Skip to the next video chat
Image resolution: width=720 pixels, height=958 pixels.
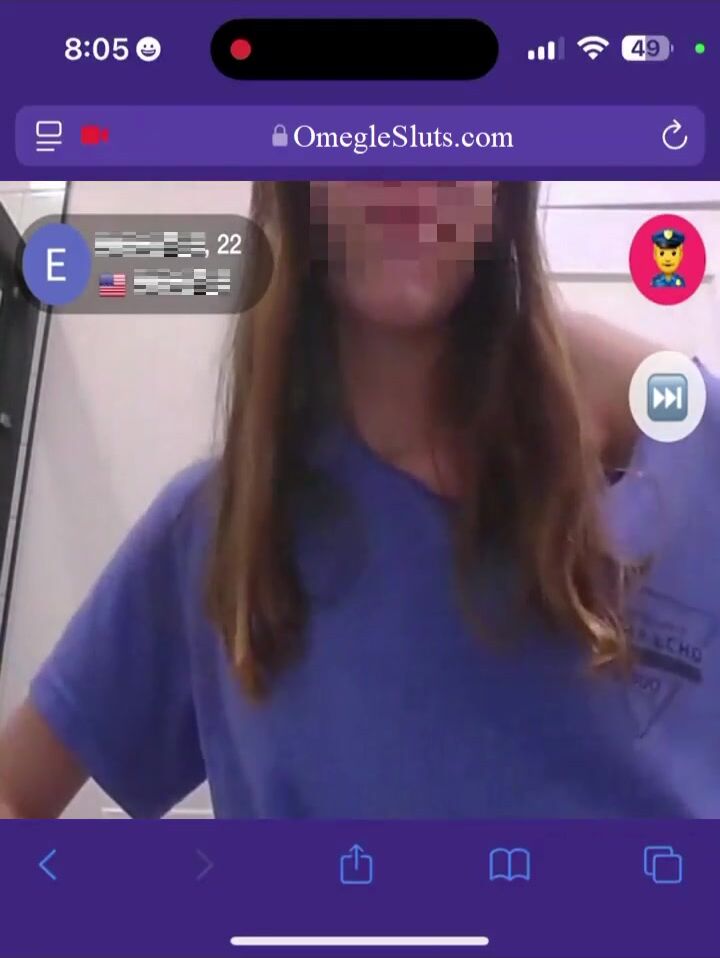(x=667, y=397)
